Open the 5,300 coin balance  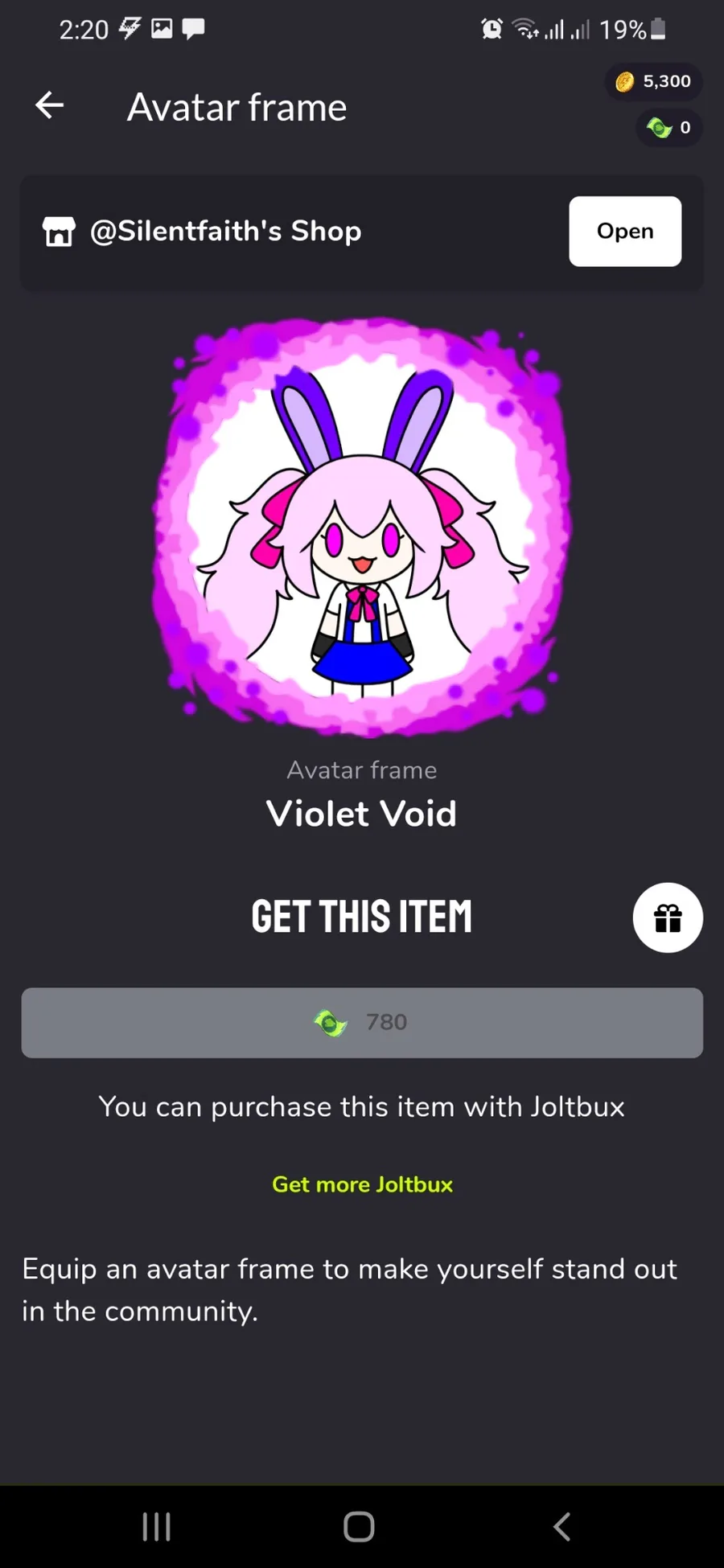[x=653, y=81]
